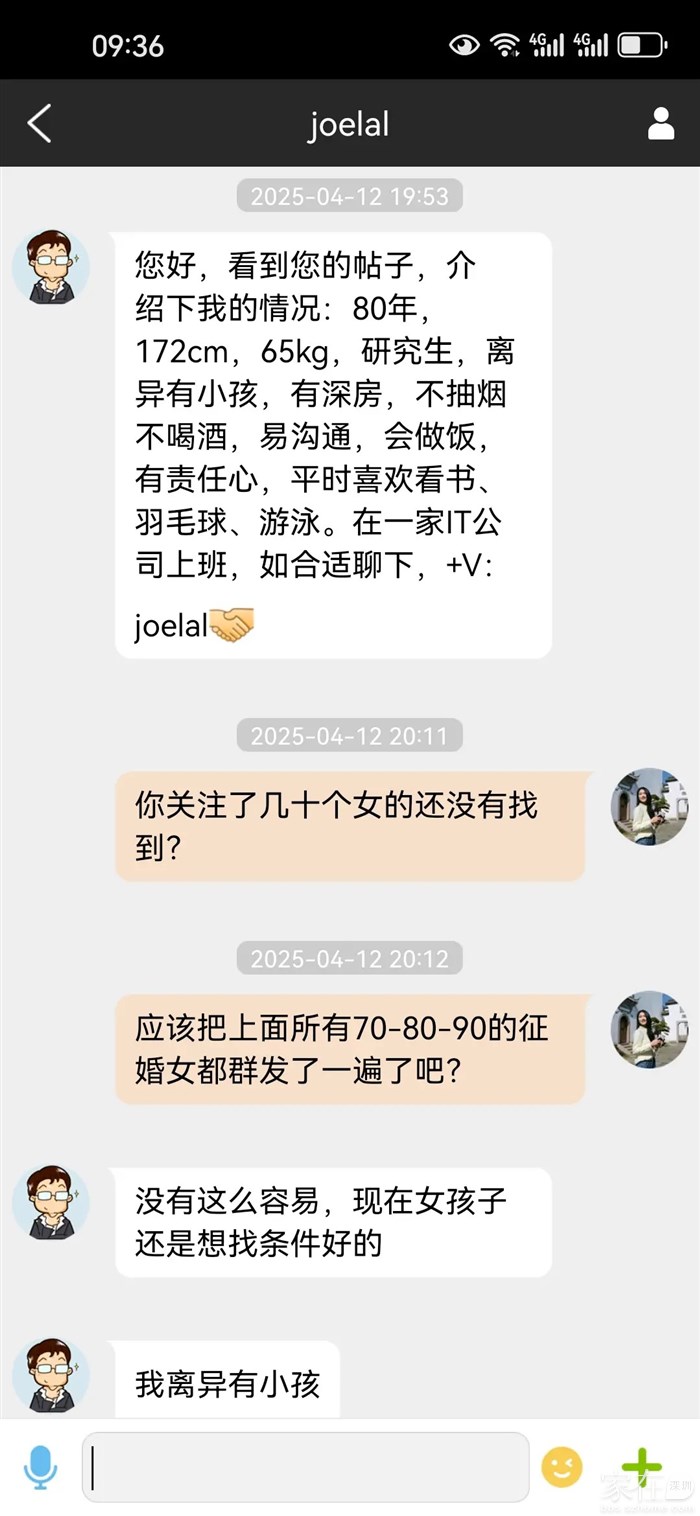The height and width of the screenshot is (1516, 700).
Task: Focus the message text field
Action: click(x=305, y=1467)
